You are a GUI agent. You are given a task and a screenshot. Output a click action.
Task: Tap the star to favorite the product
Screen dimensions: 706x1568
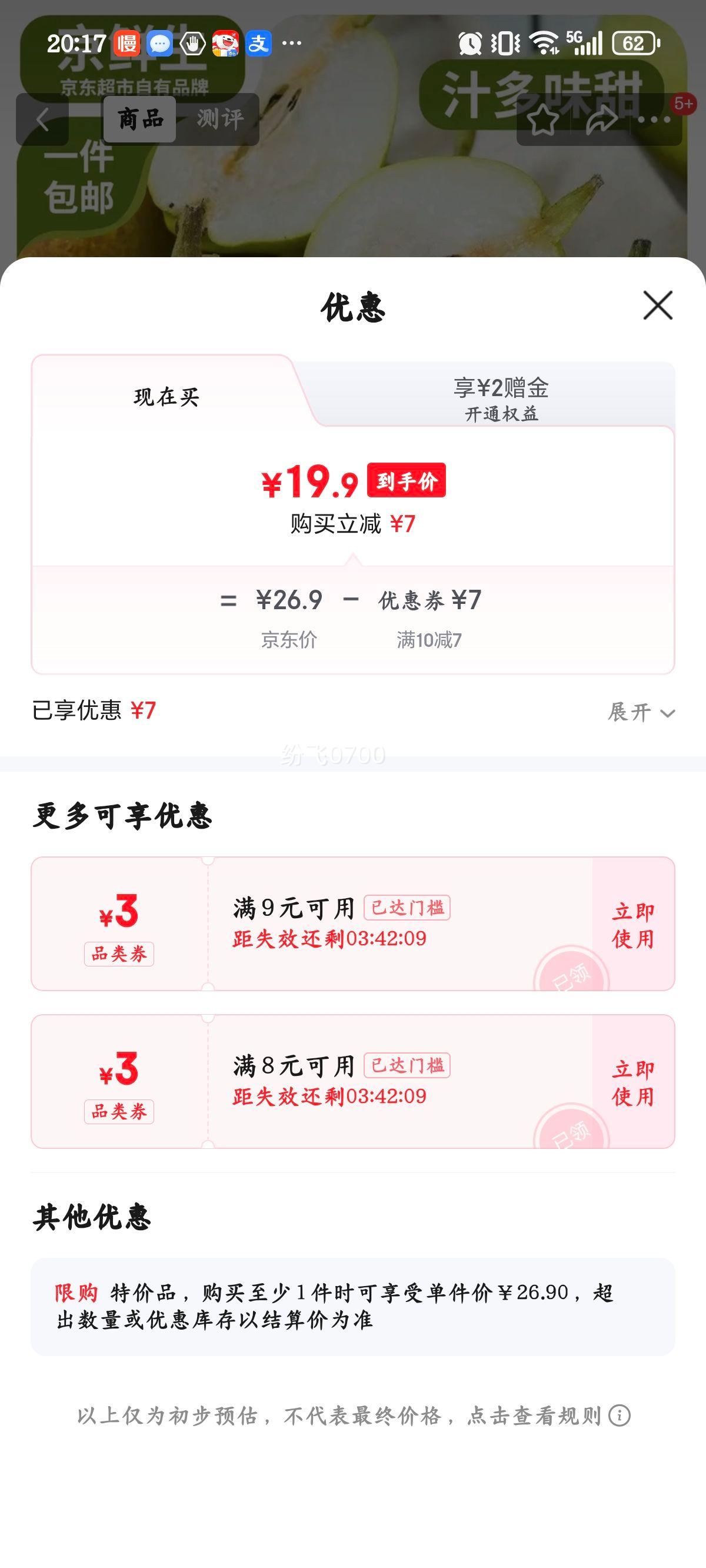point(544,122)
